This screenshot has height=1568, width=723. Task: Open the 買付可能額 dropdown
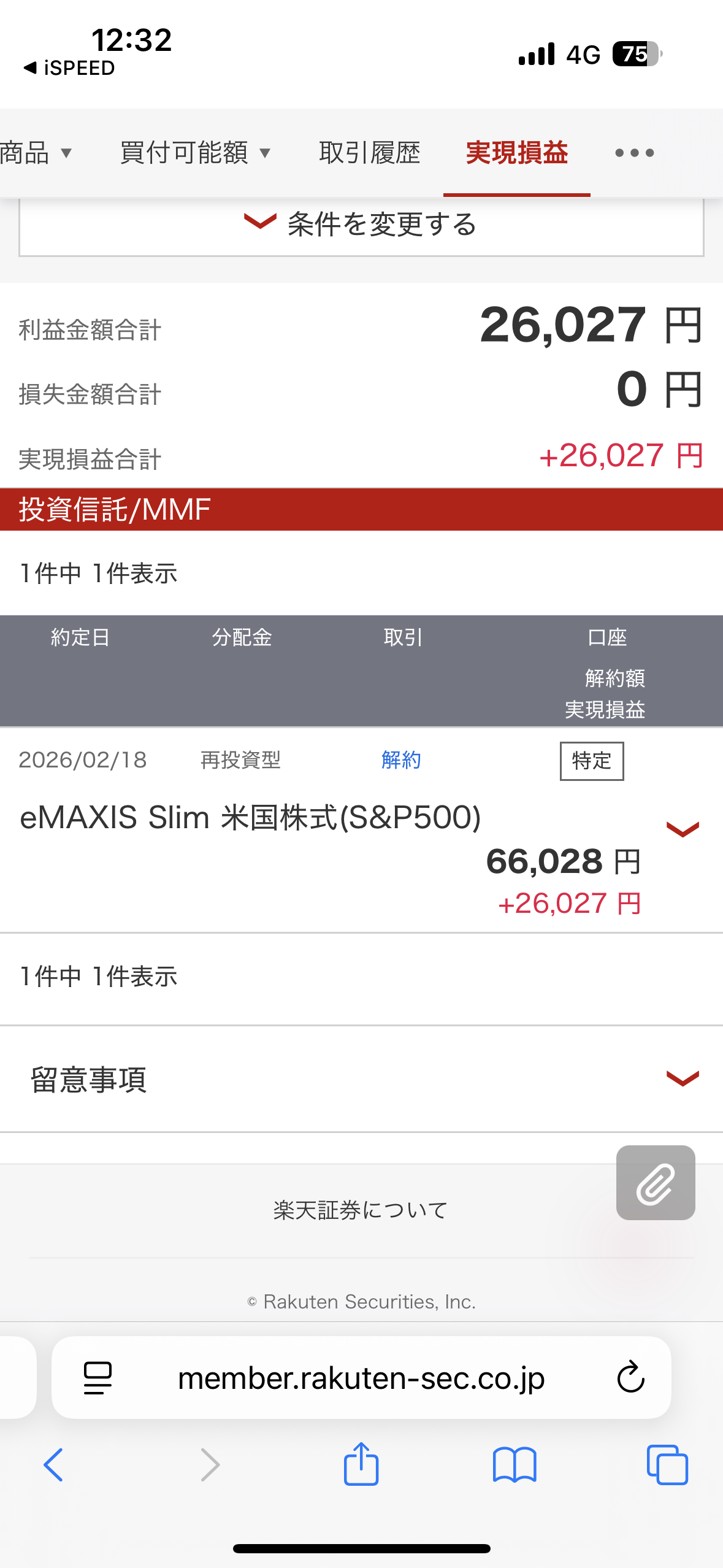pos(195,153)
